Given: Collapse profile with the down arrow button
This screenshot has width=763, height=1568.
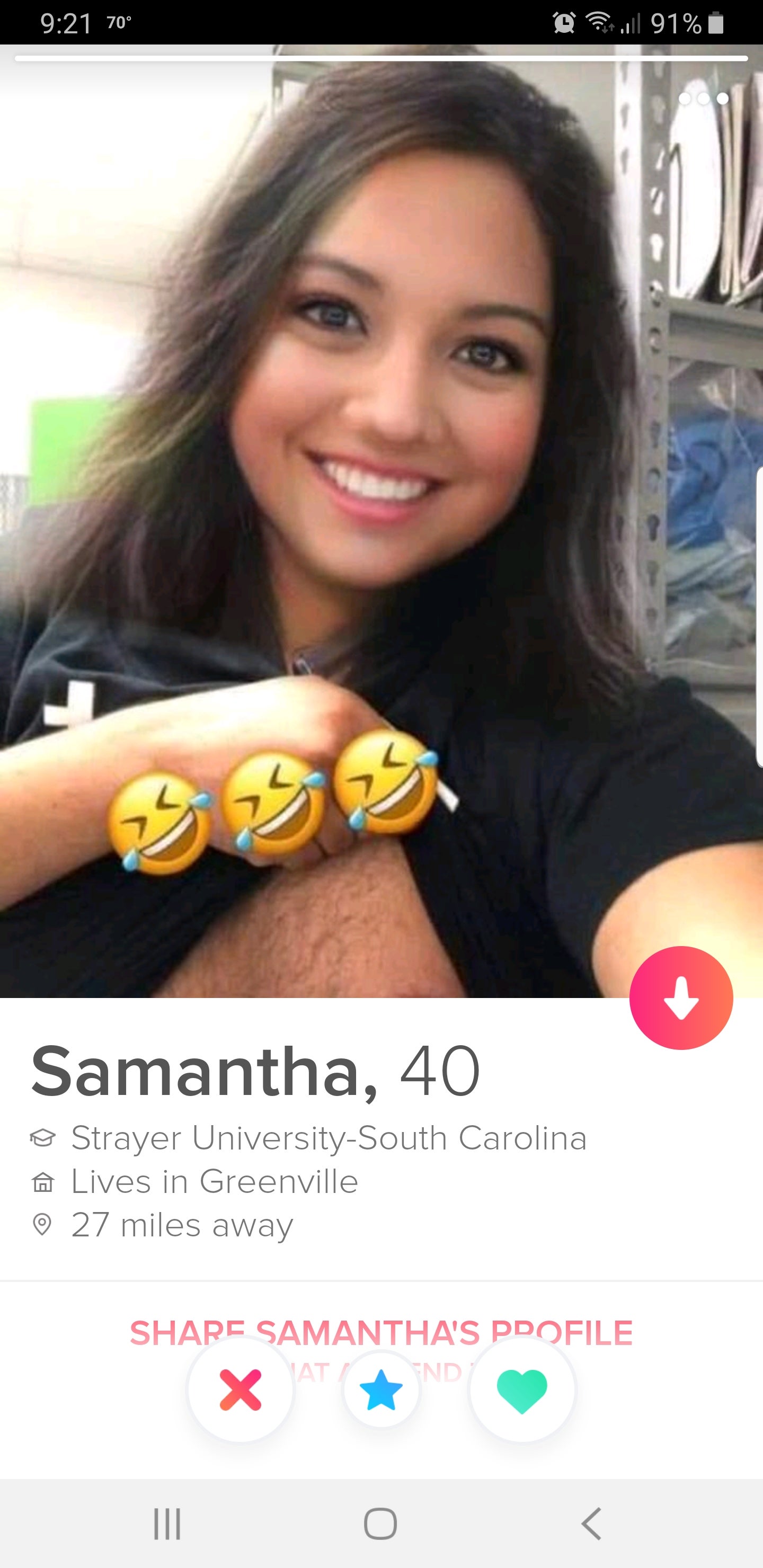Looking at the screenshot, I should tap(680, 998).
